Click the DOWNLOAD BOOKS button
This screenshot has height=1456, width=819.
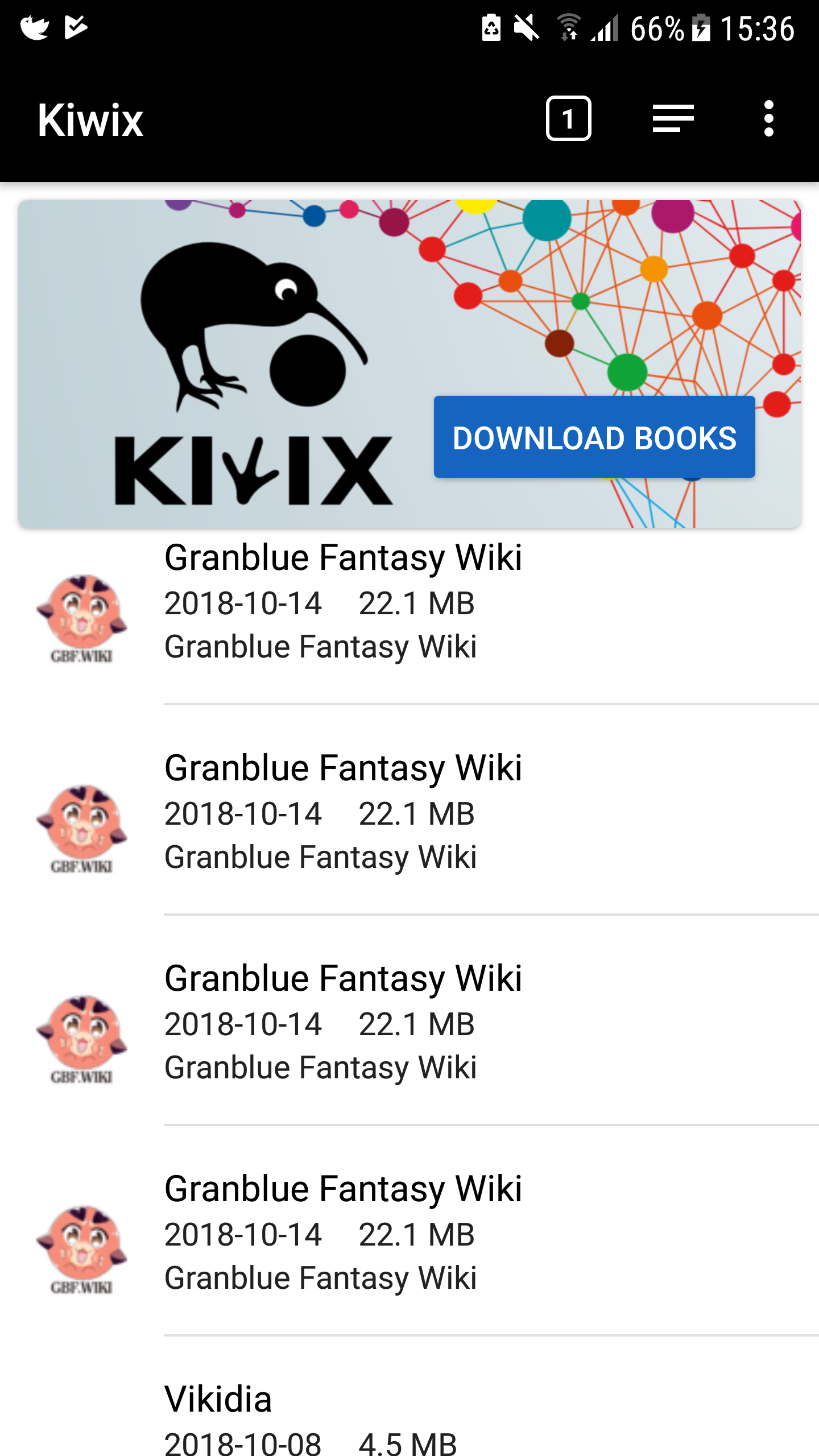coord(595,437)
